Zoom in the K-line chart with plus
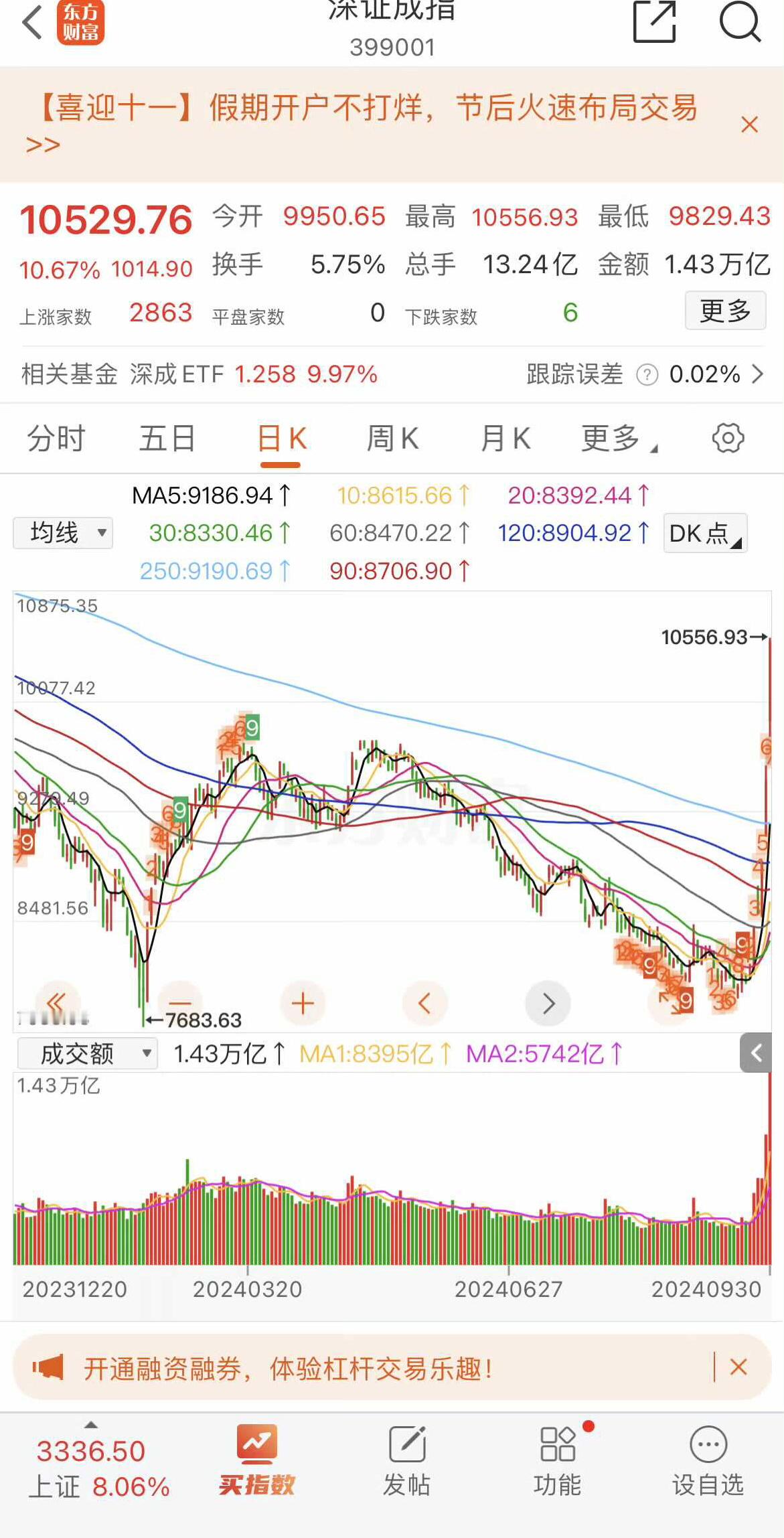Viewport: 784px width, 1538px height. point(303,1003)
